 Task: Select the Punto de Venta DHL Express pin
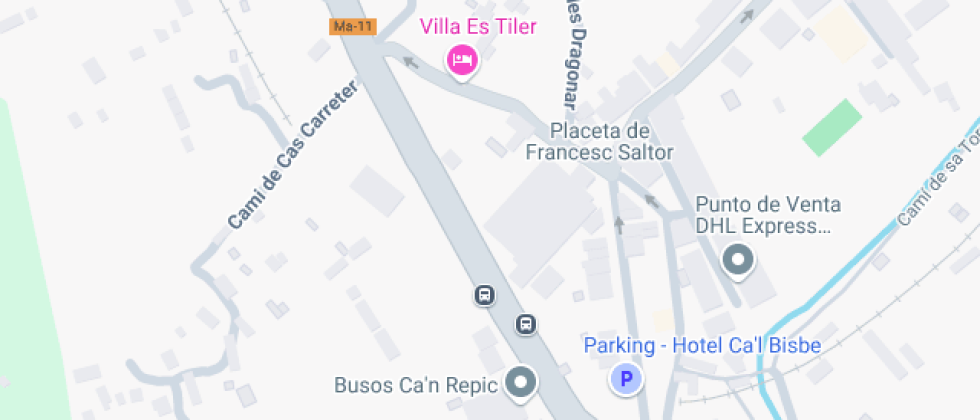pyautogui.click(x=739, y=261)
